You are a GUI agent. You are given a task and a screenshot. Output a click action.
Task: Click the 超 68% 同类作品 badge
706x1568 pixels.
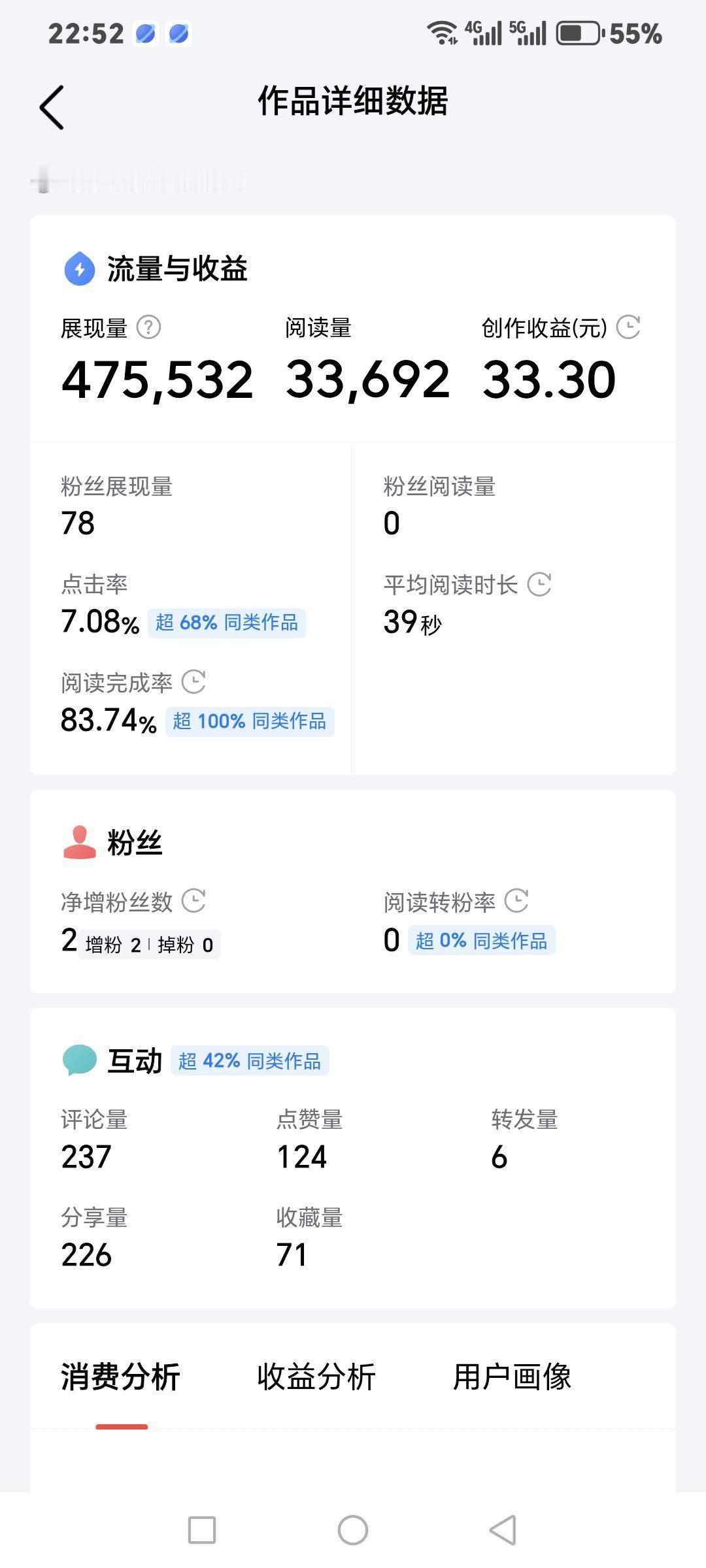pos(226,623)
